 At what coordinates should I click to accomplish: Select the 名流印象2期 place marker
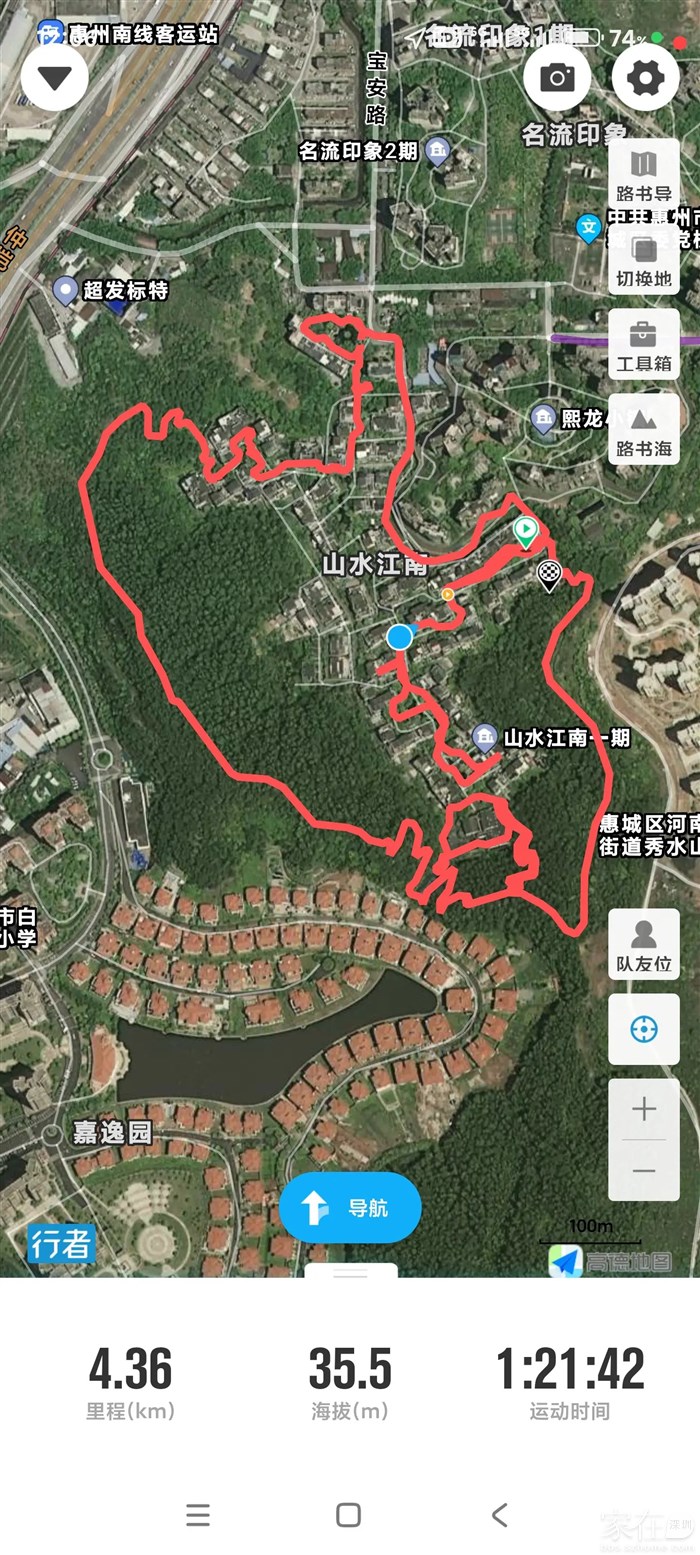tap(437, 151)
